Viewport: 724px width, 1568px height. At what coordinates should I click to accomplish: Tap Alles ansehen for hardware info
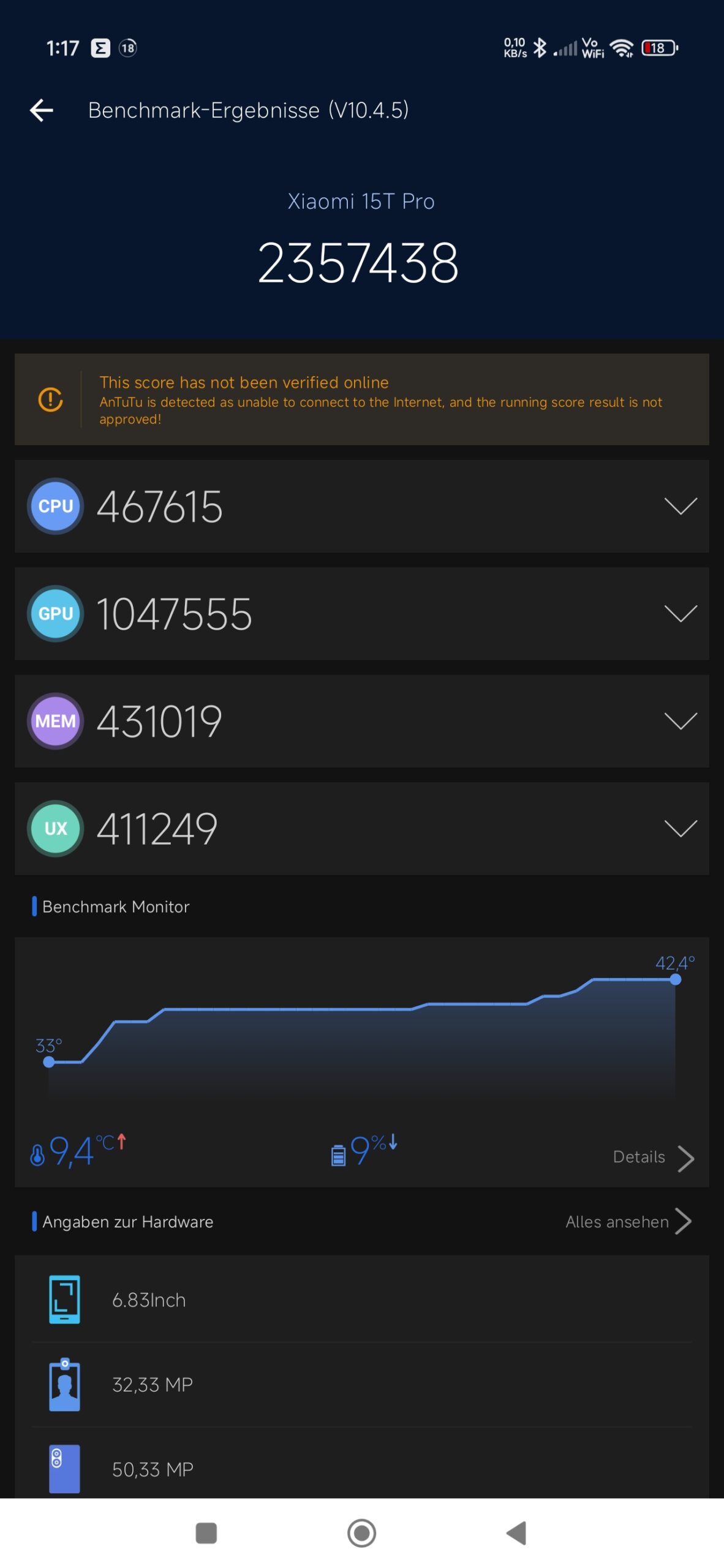tap(628, 1221)
